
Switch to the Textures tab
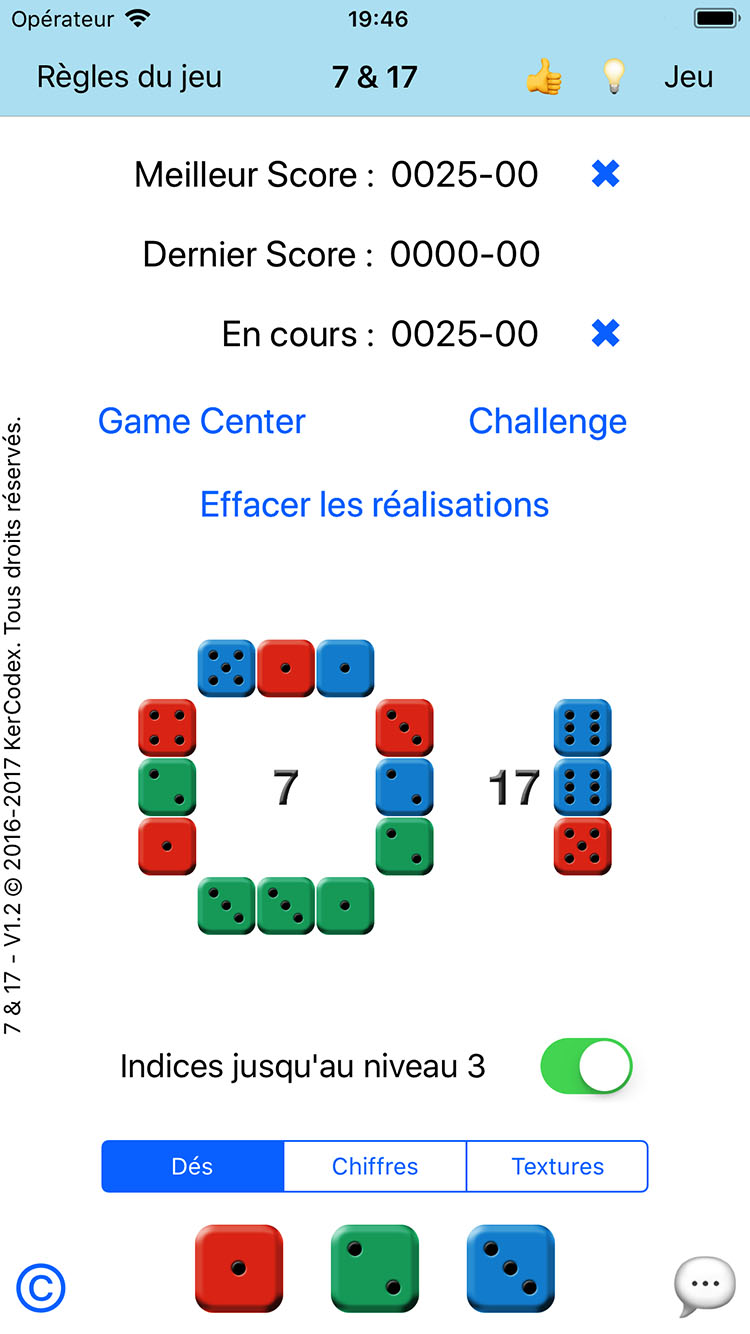click(557, 1166)
